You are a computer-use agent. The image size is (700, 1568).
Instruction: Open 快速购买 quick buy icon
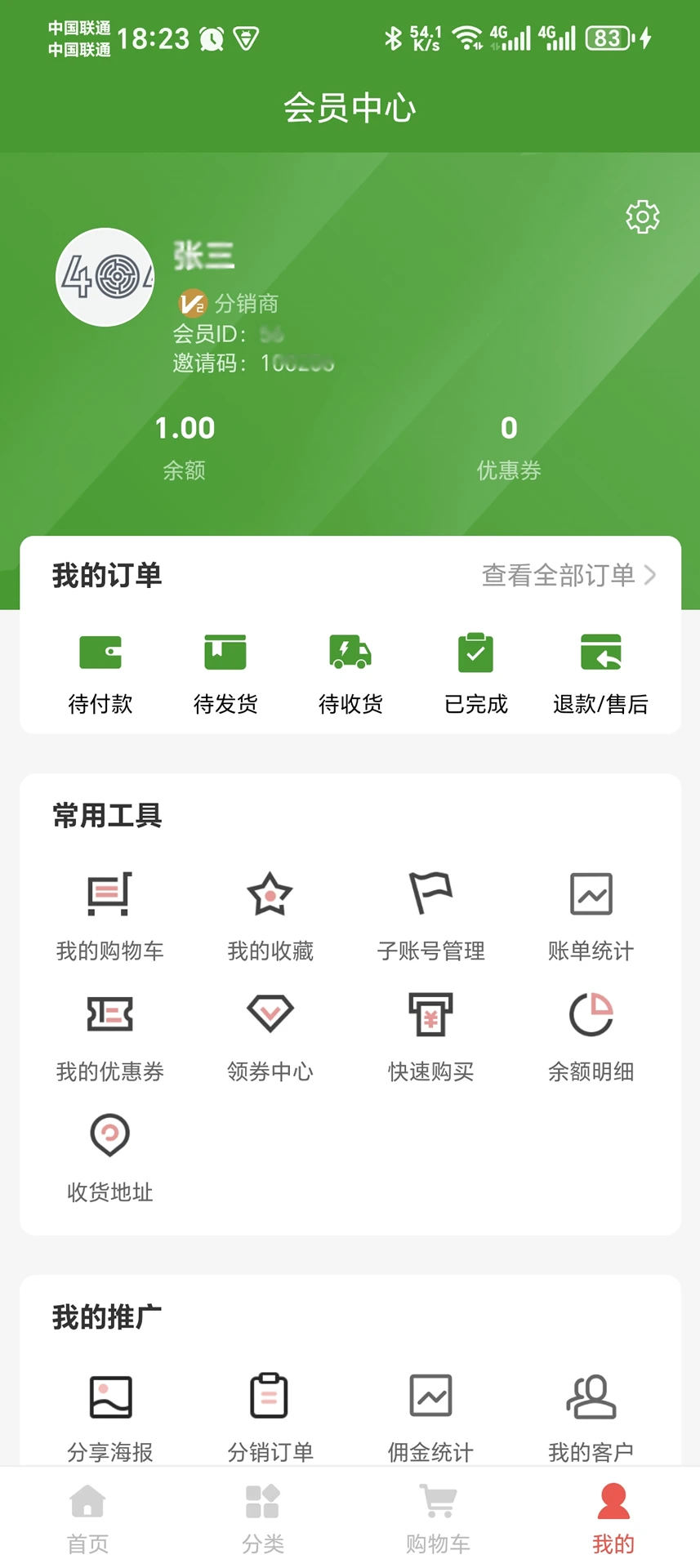430,1015
